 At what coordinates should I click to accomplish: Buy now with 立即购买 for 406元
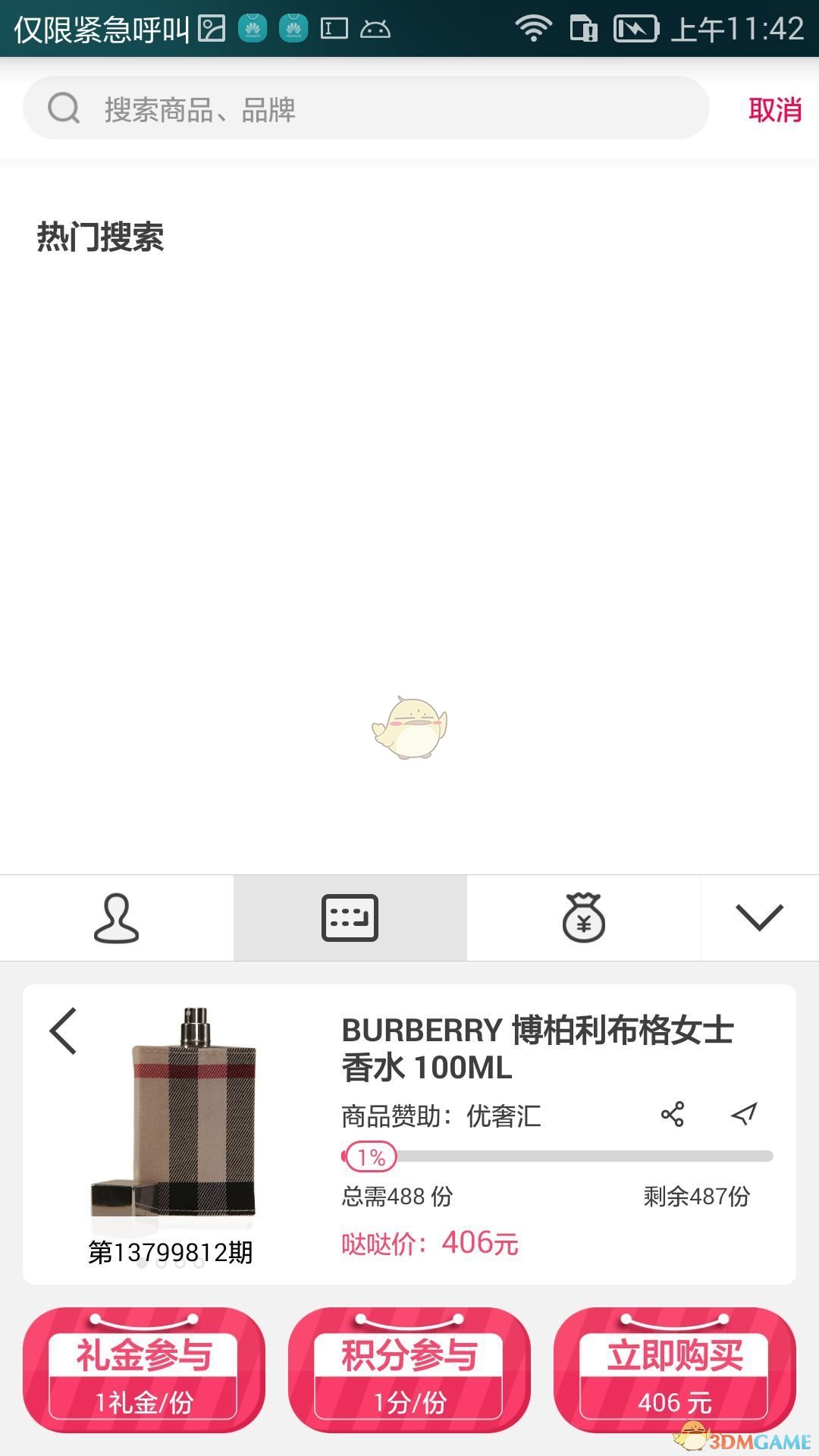675,1370
